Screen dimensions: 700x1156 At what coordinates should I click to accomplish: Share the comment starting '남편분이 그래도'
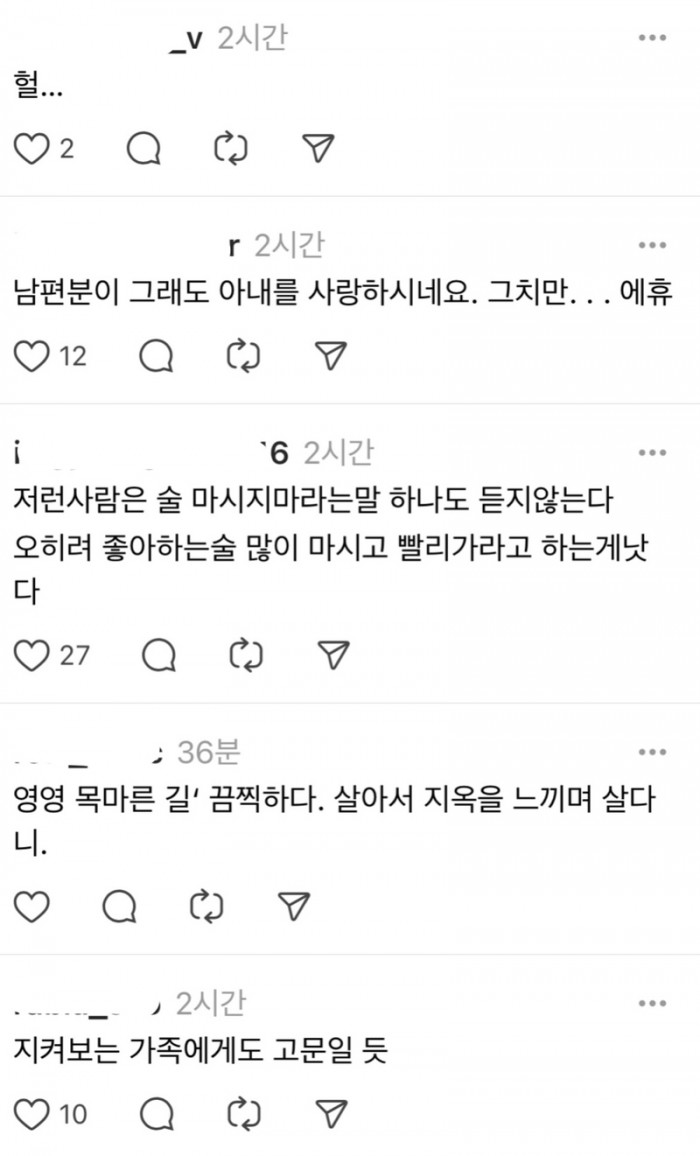(x=330, y=355)
